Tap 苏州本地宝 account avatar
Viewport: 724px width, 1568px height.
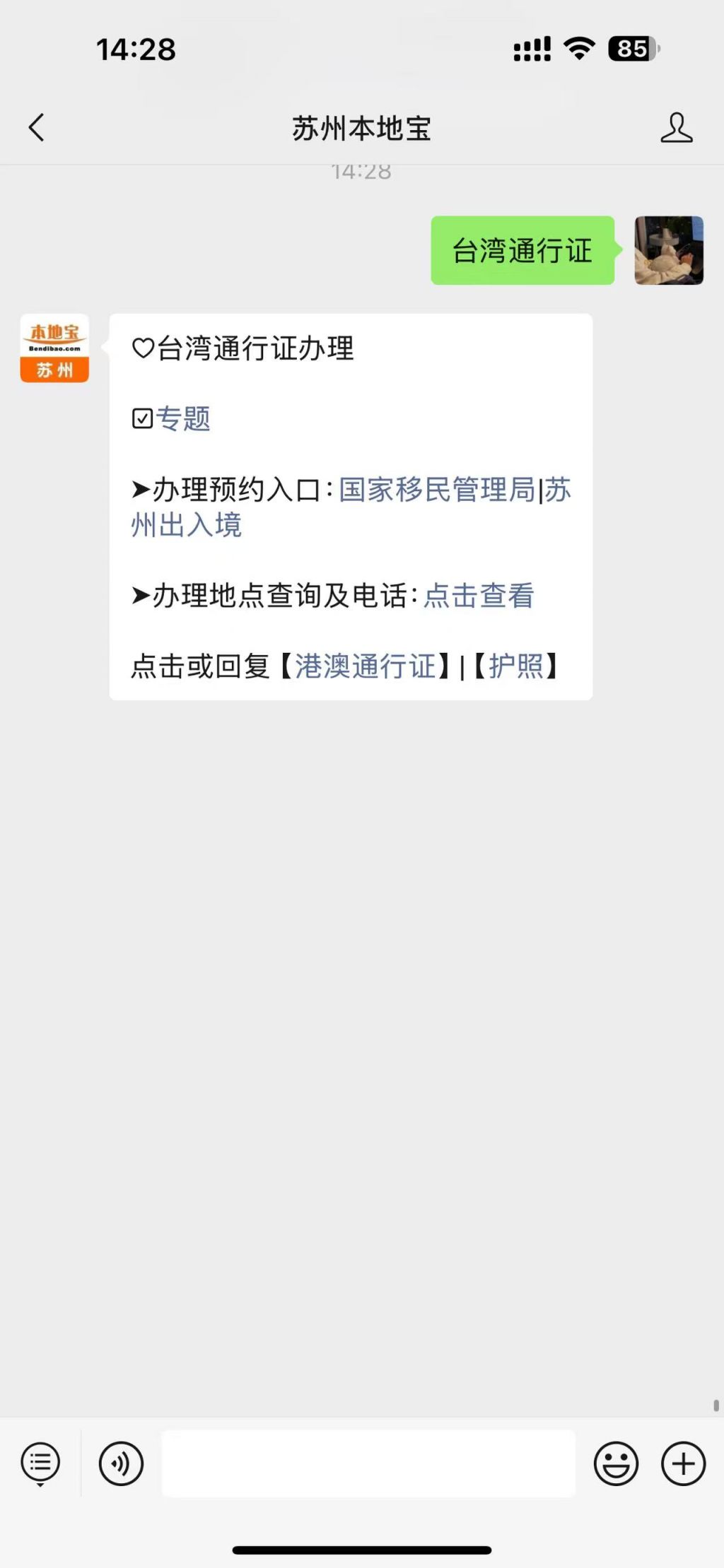(x=54, y=348)
